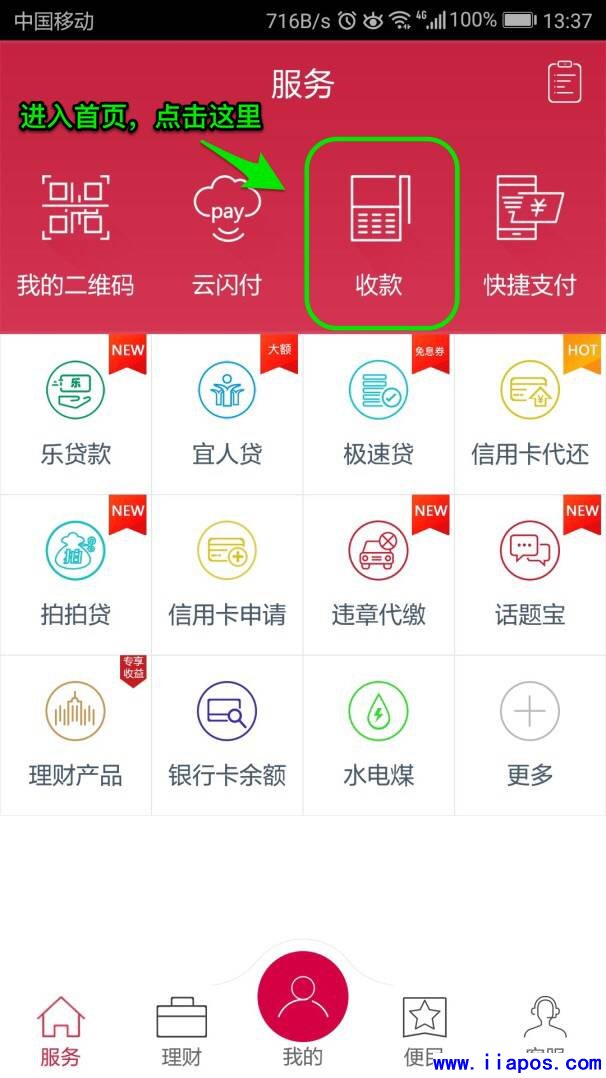Screen dimensions: 606x1078
Task: Open 拍拍贷 service
Action: [76, 575]
